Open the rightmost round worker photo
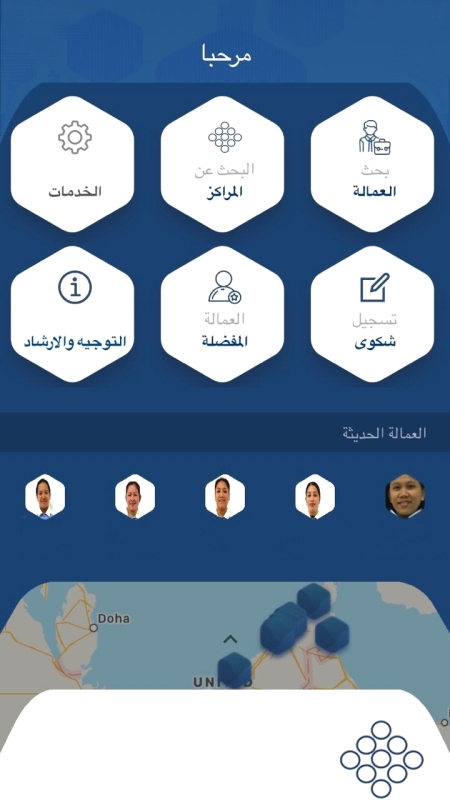The width and height of the screenshot is (450, 800). pyautogui.click(x=405, y=496)
